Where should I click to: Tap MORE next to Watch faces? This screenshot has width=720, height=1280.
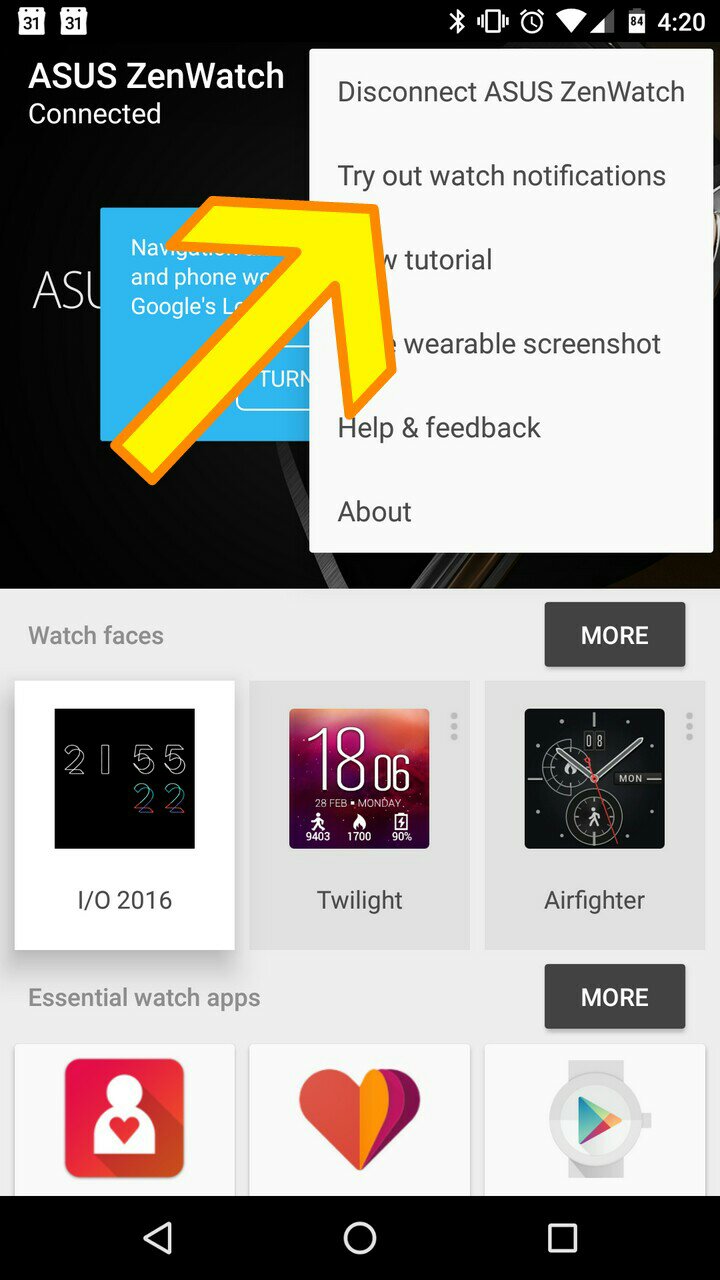tap(614, 635)
